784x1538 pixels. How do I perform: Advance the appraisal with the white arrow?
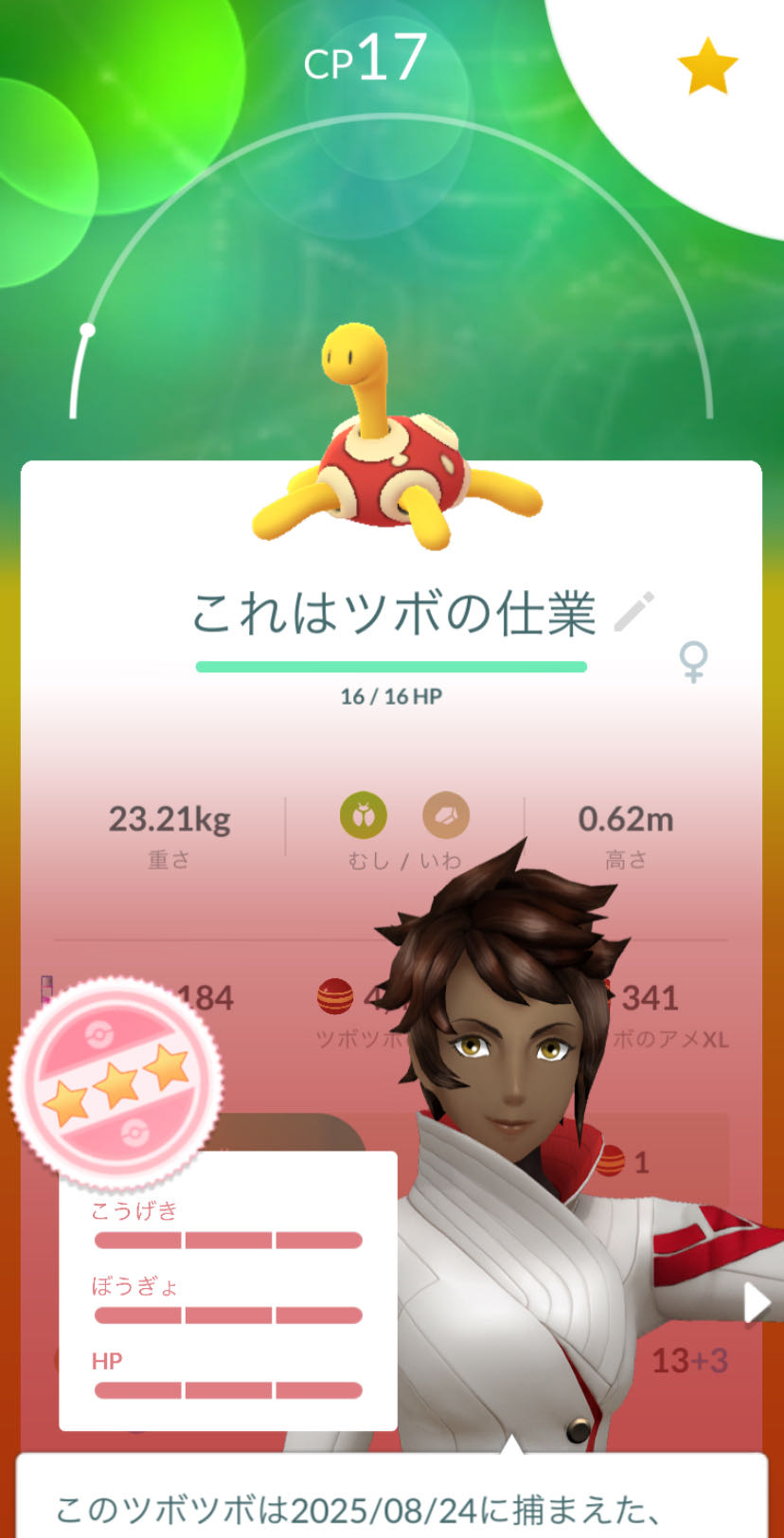[x=757, y=1303]
